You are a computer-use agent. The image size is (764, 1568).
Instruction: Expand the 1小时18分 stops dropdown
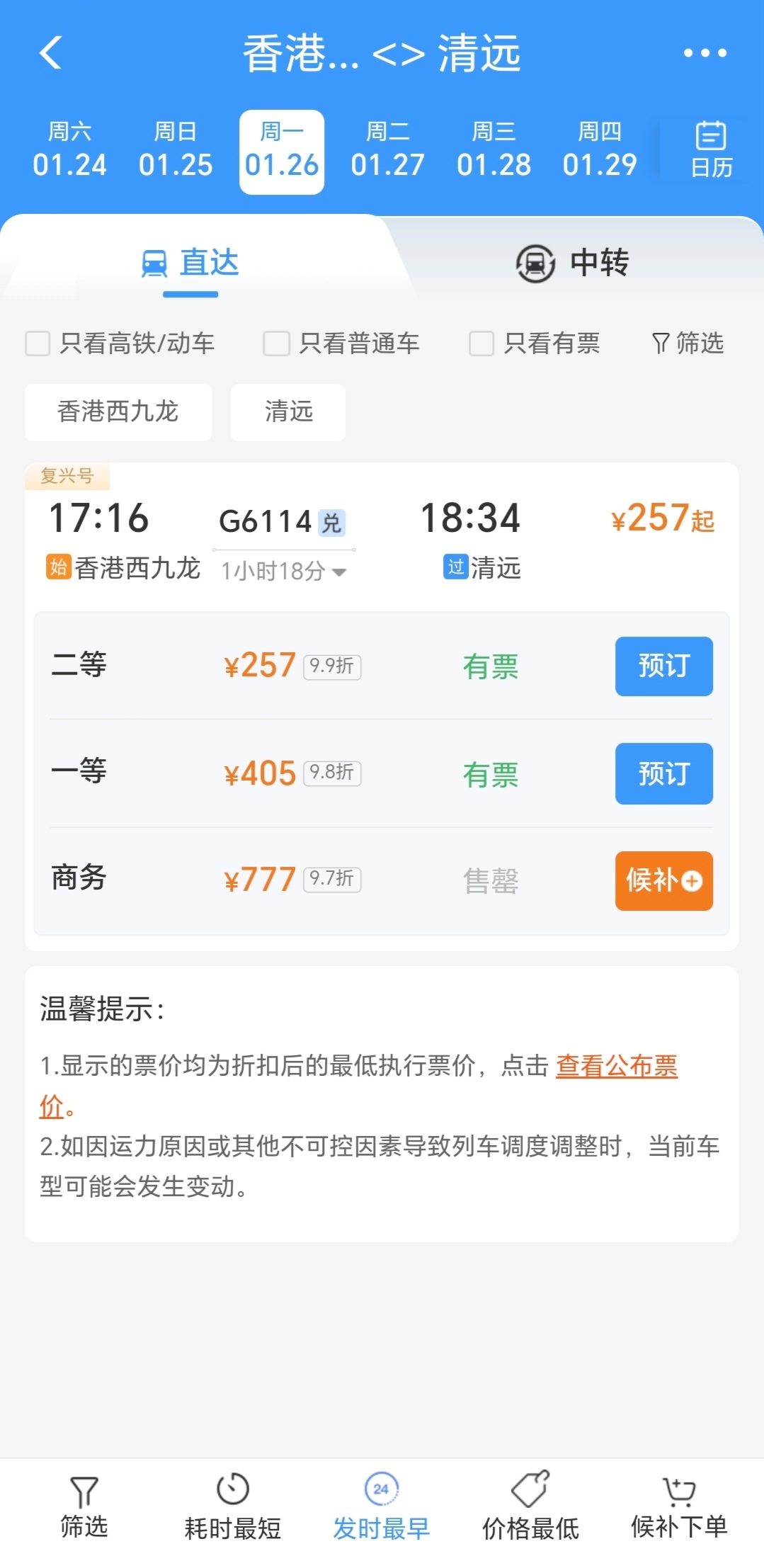tap(283, 571)
